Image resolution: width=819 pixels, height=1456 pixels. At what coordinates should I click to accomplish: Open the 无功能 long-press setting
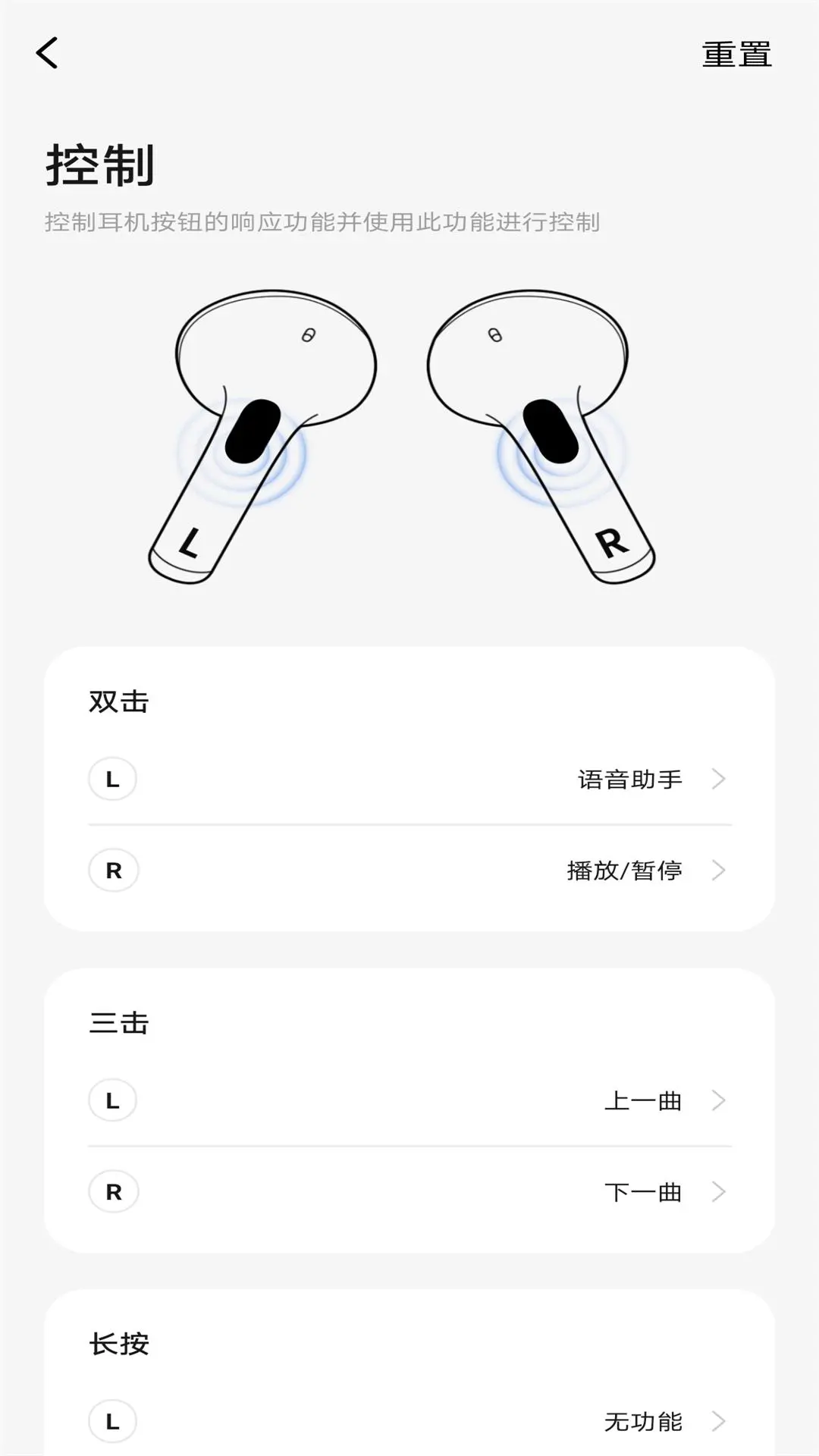point(717,1422)
